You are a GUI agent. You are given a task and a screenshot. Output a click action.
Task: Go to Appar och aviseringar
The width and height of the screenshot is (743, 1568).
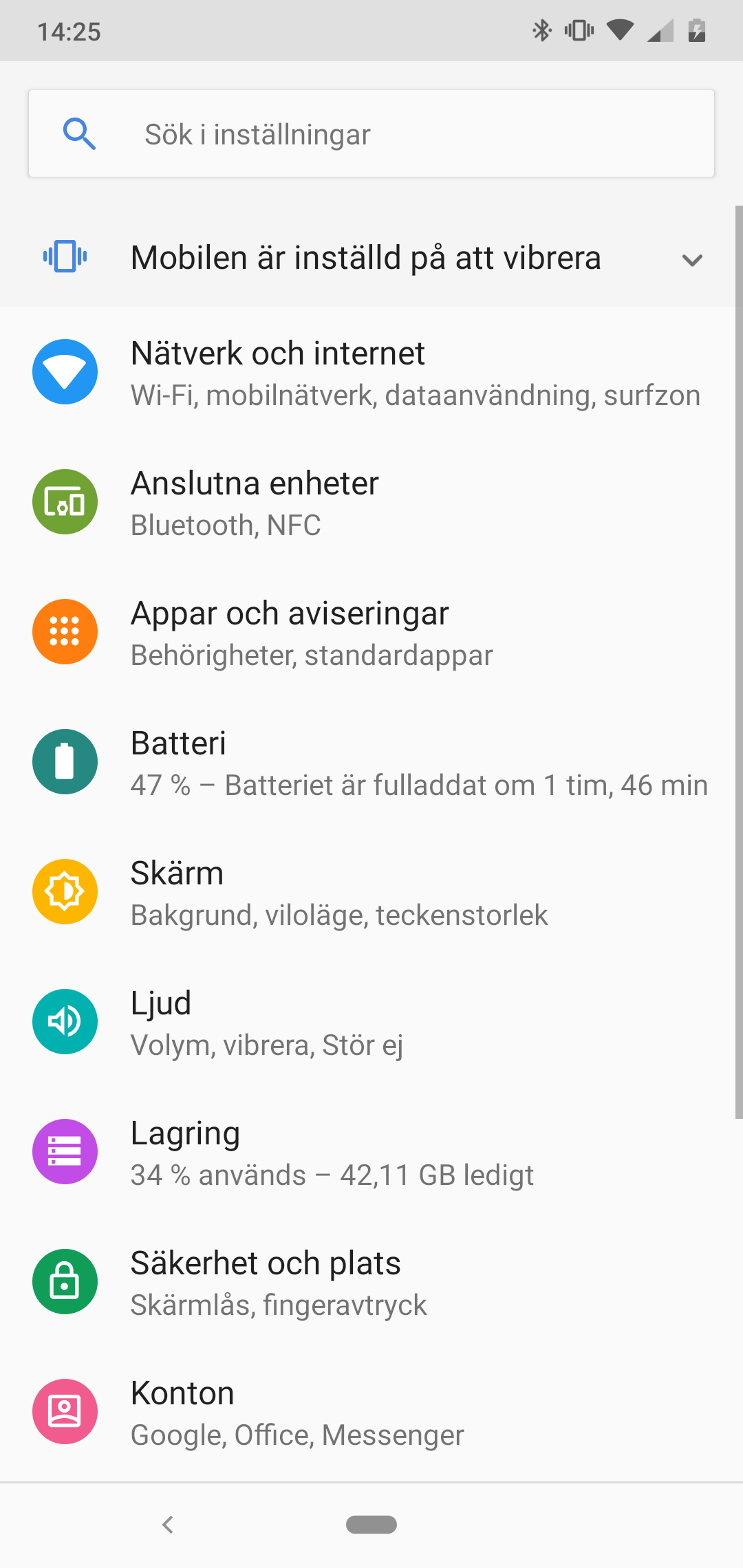pos(371,633)
